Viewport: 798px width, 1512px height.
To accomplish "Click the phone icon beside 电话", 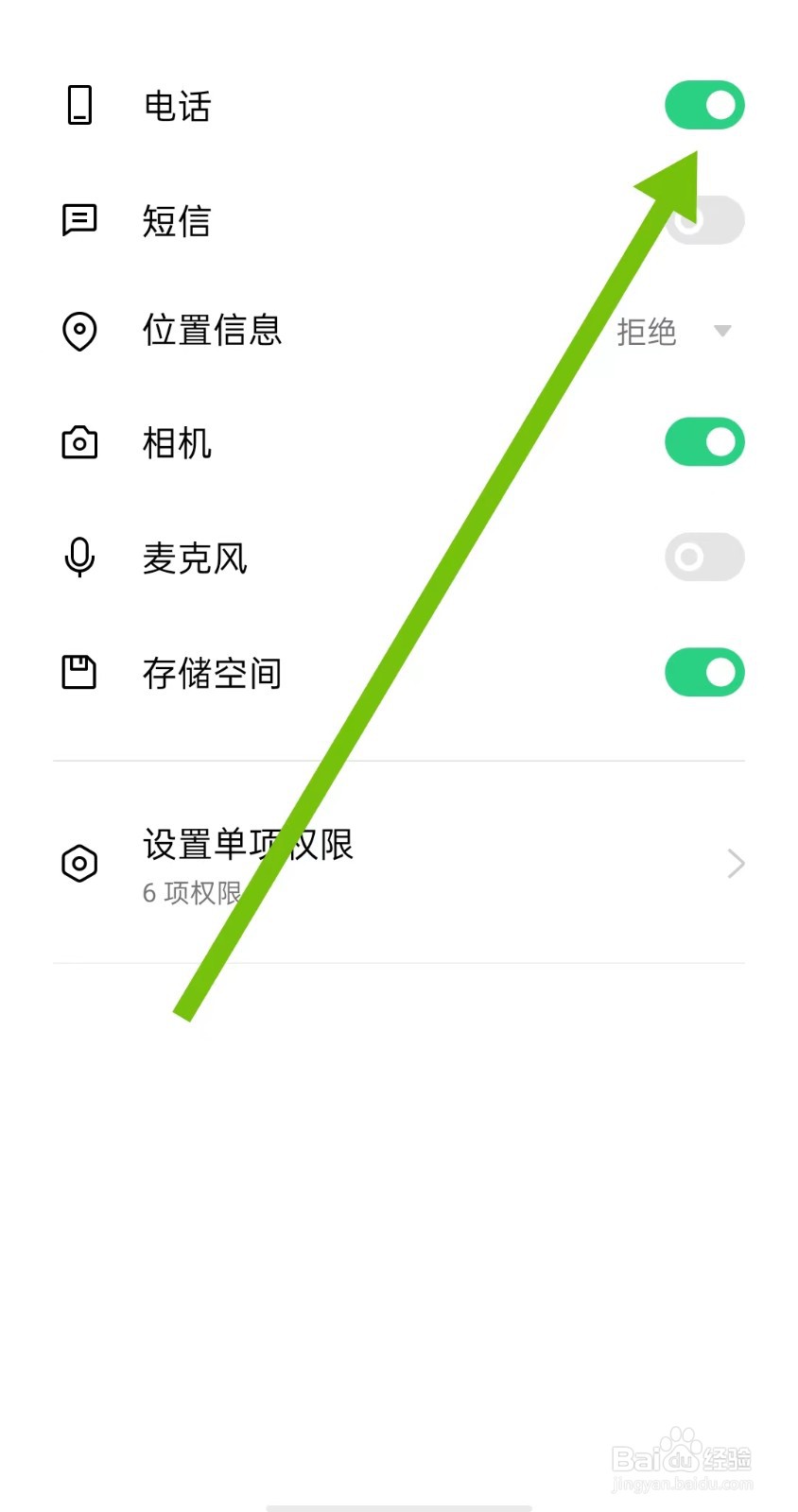I will tap(79, 105).
